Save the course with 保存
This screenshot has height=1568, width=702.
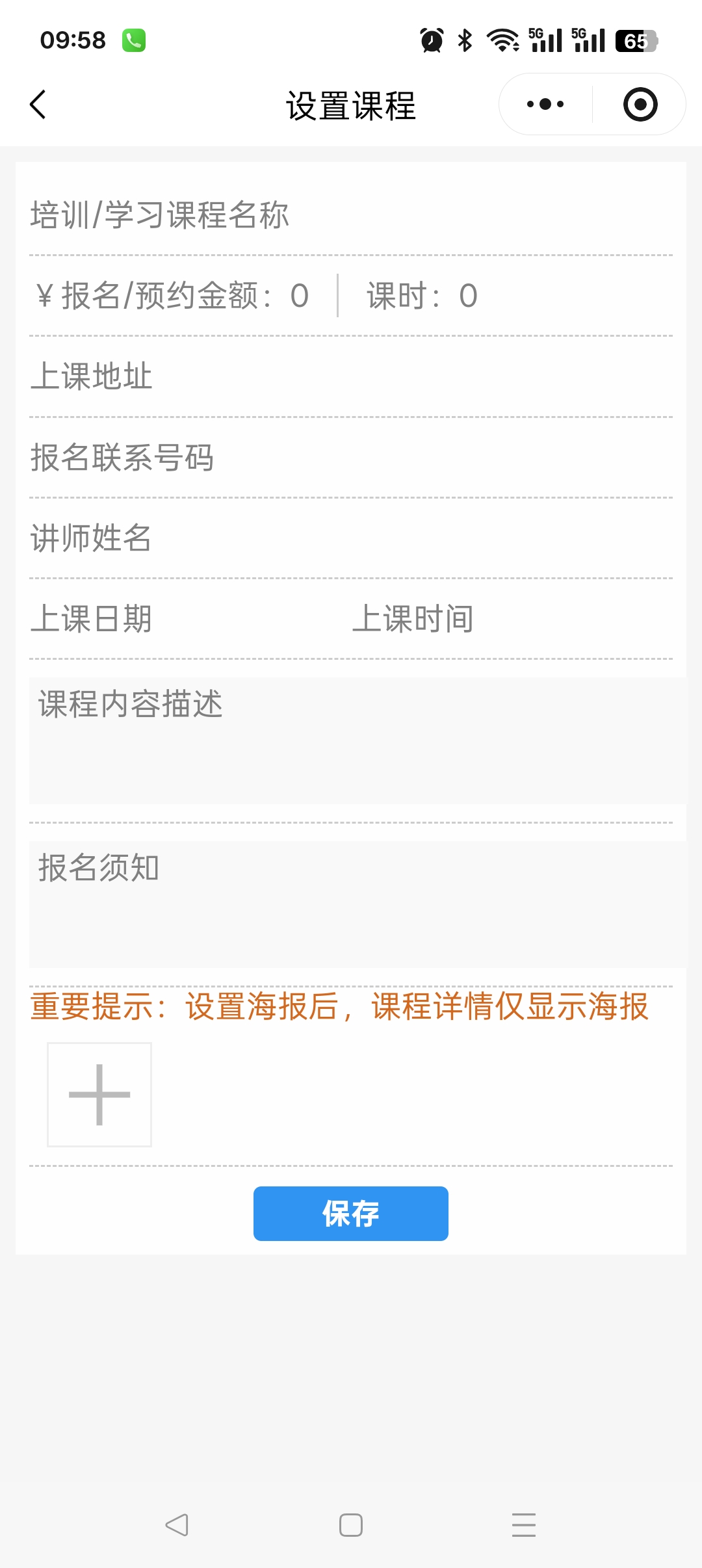point(351,1214)
